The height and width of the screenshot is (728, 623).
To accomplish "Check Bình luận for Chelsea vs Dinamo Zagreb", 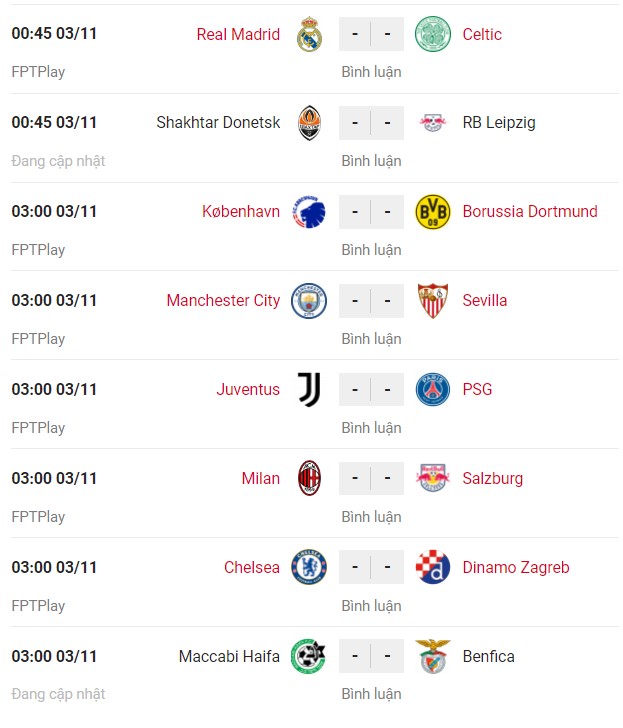I will tap(371, 606).
